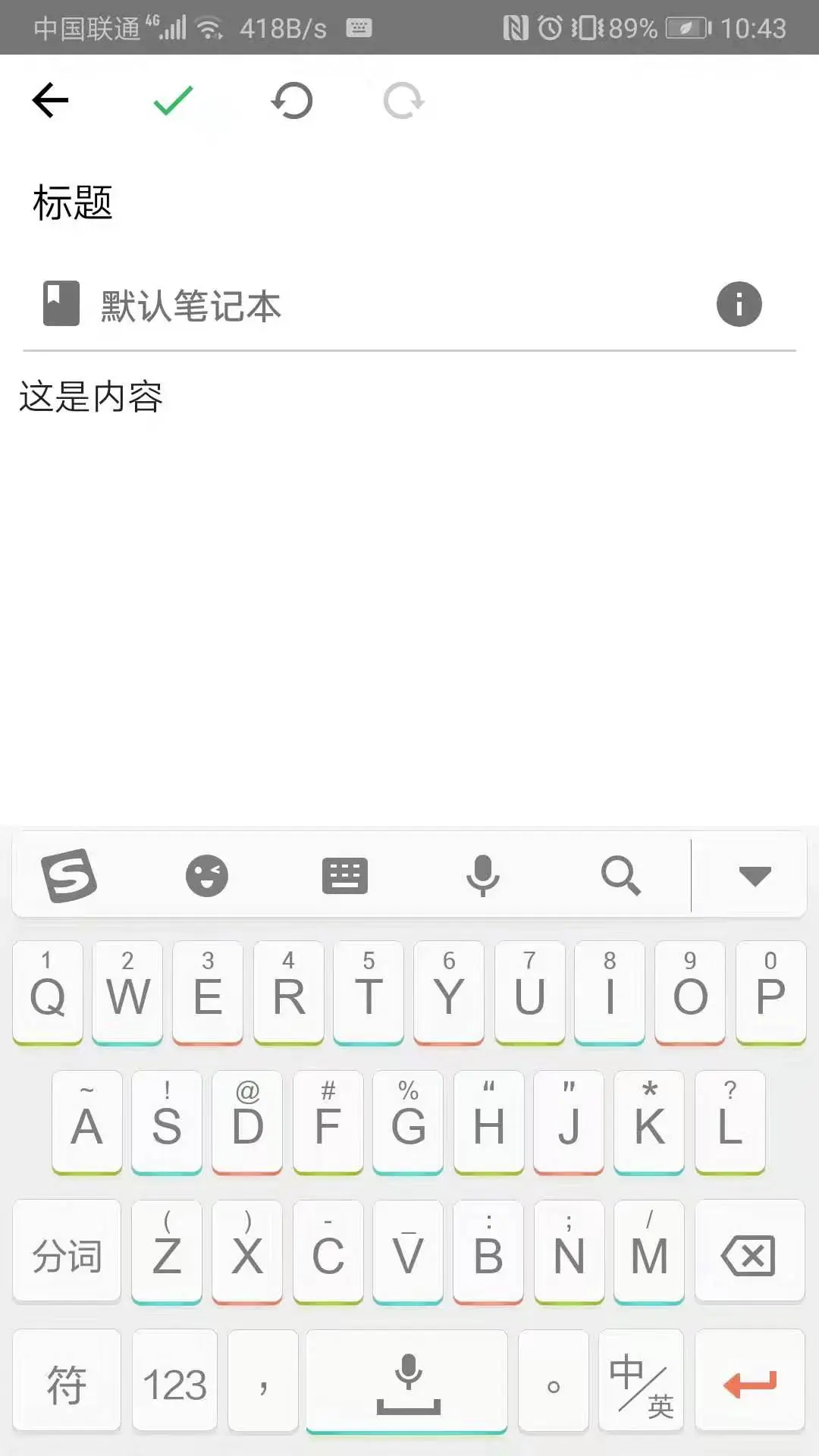Go back with the arrow icon
Viewport: 819px width, 1456px height.
(50, 100)
